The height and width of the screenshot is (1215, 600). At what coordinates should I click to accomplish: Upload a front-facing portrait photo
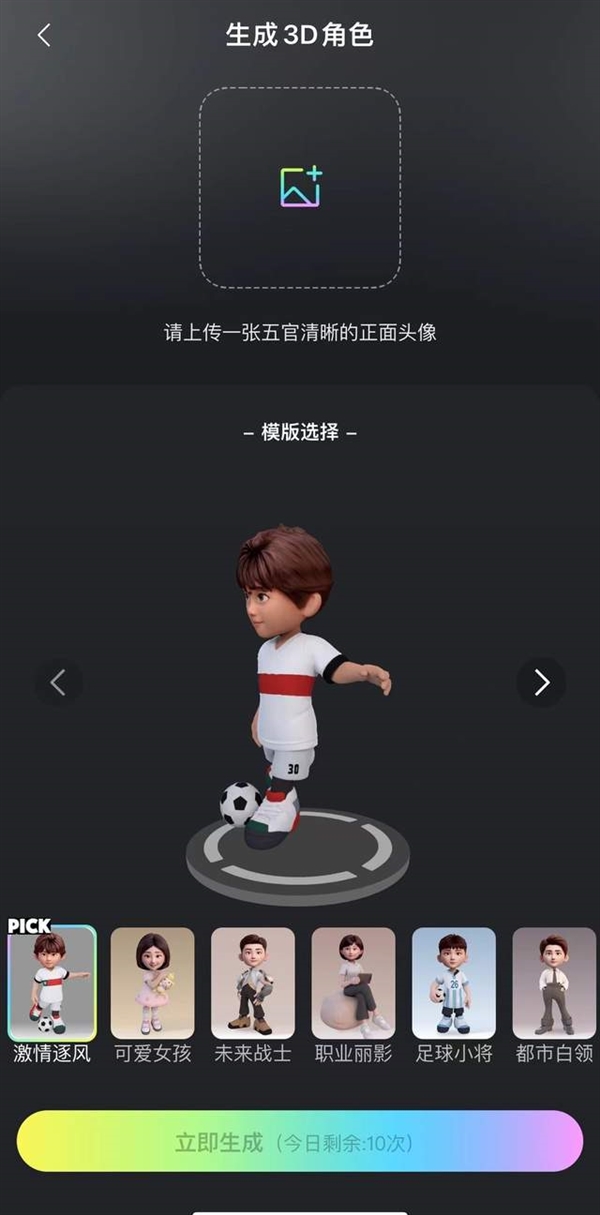coord(300,187)
